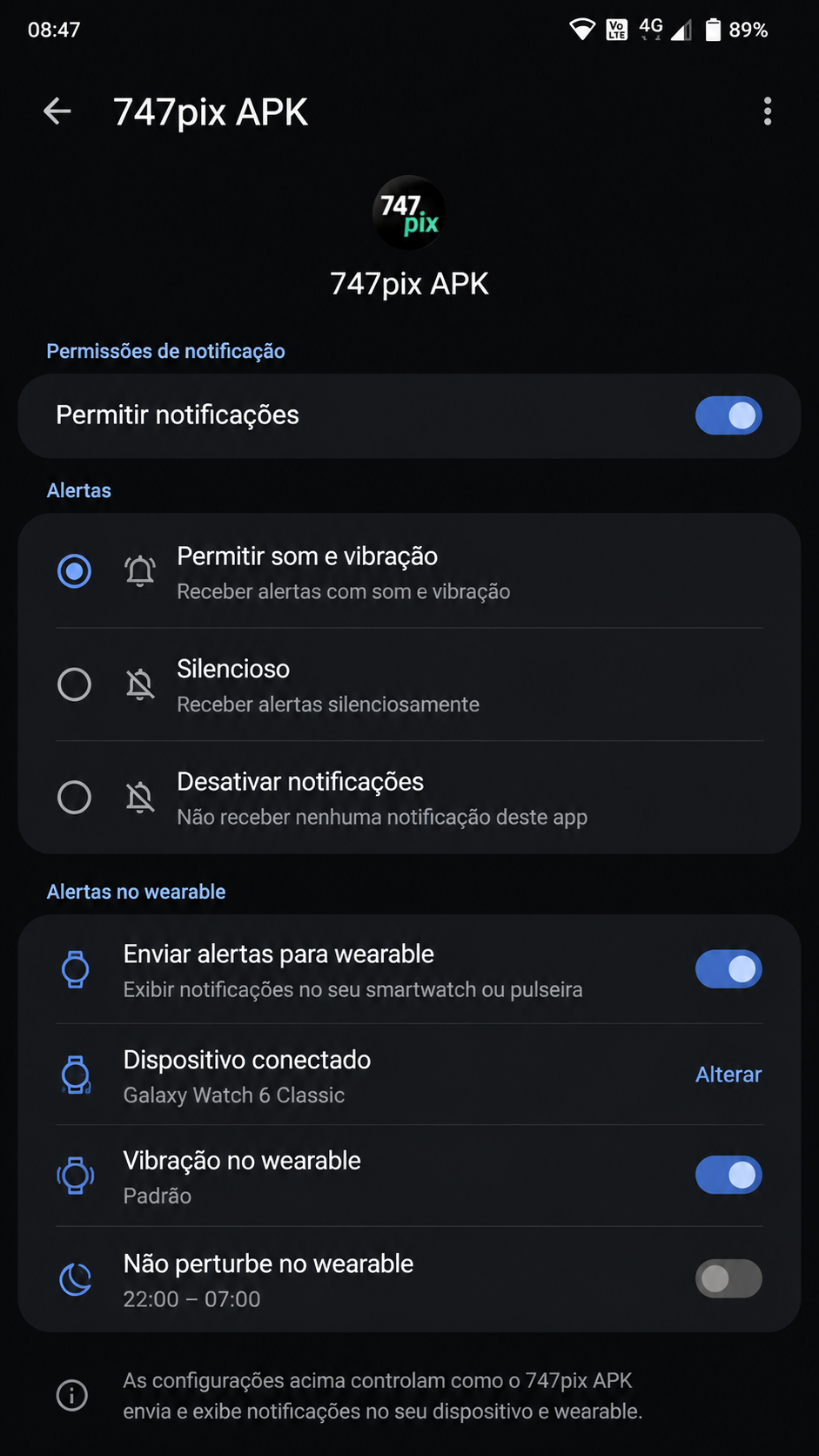819x1456 pixels.
Task: Open the three-dot overflow menu
Action: pyautogui.click(x=767, y=111)
